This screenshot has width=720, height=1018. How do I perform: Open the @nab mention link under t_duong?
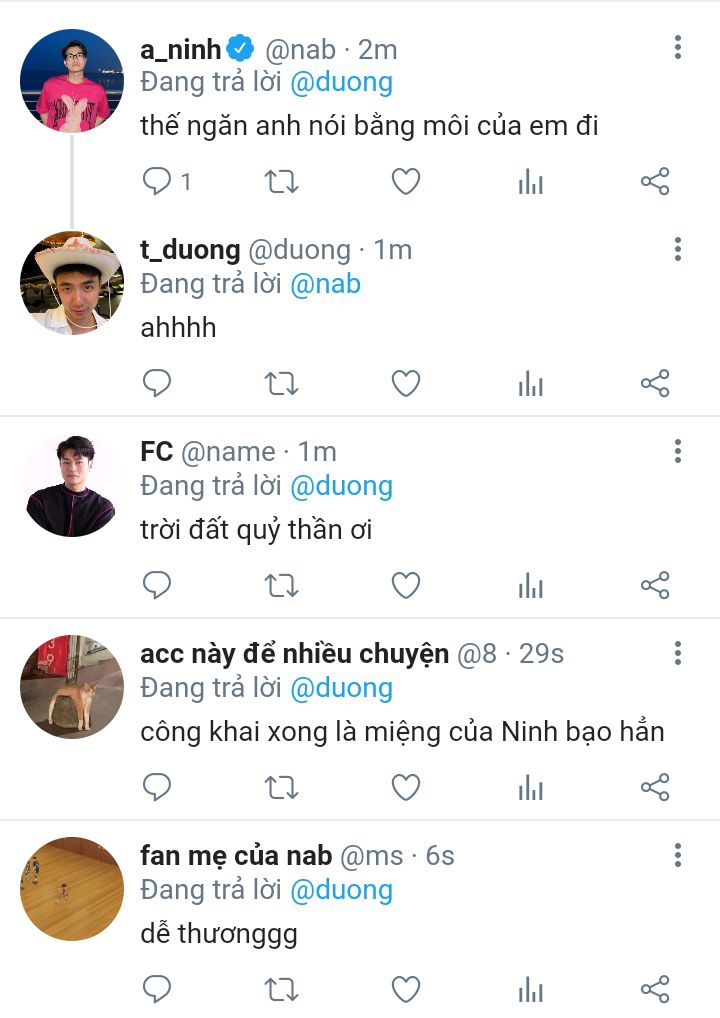pyautogui.click(x=325, y=284)
